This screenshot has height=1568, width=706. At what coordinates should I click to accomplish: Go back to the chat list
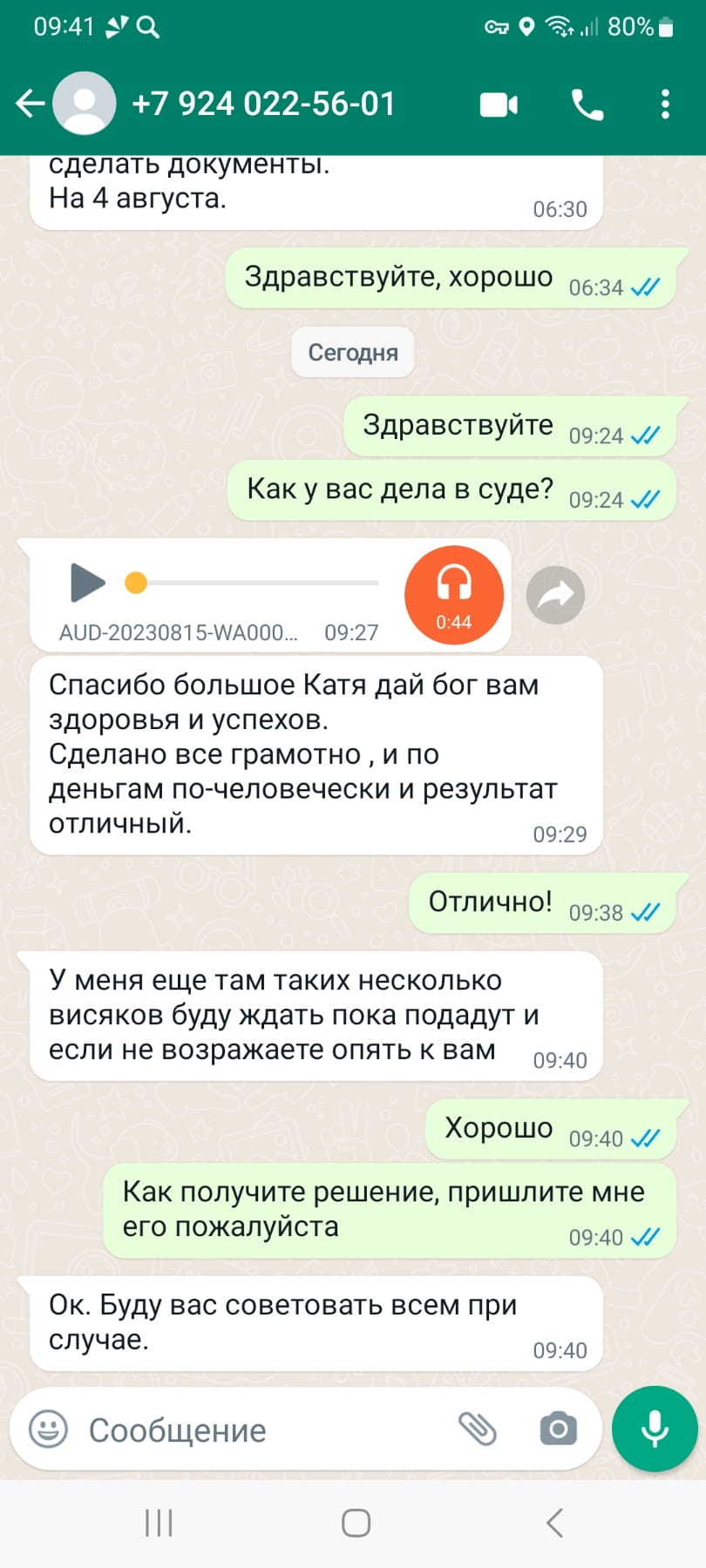(x=30, y=104)
